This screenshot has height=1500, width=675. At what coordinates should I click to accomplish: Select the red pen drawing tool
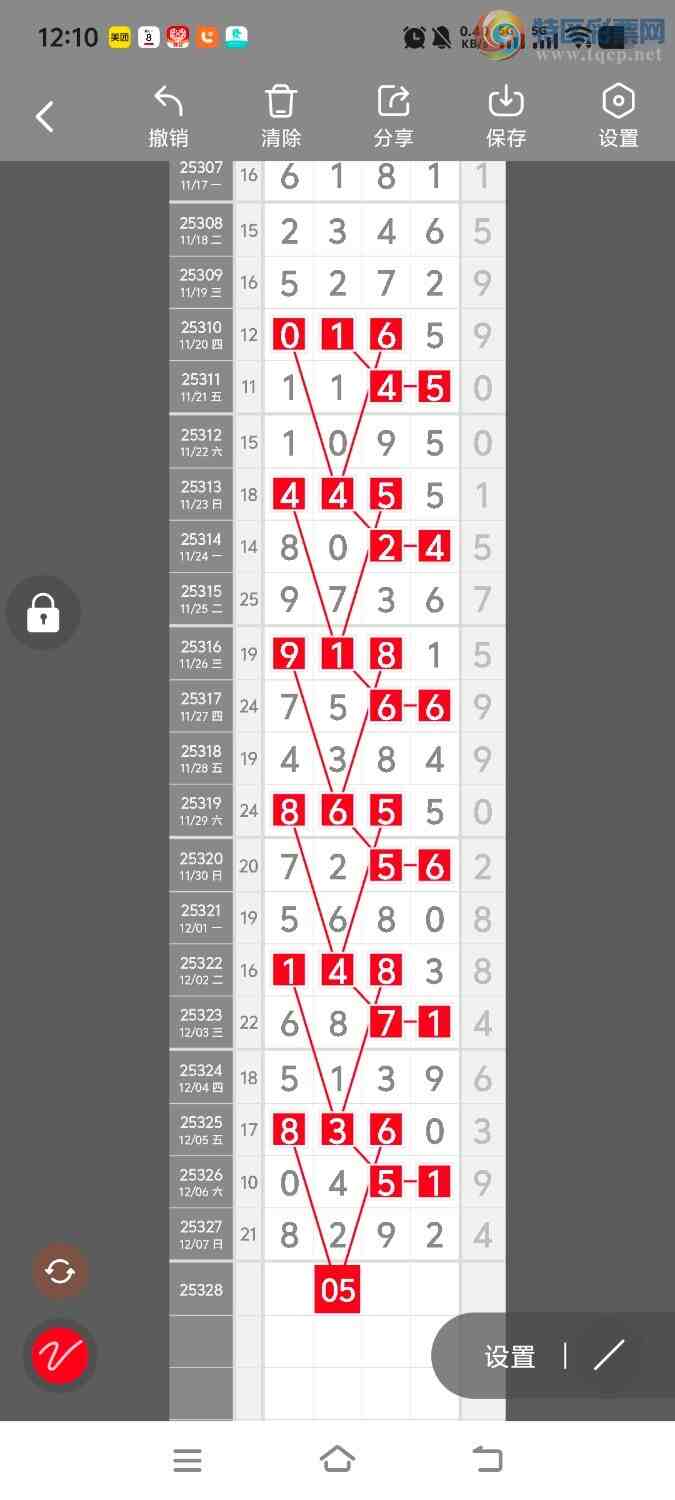click(x=60, y=1356)
